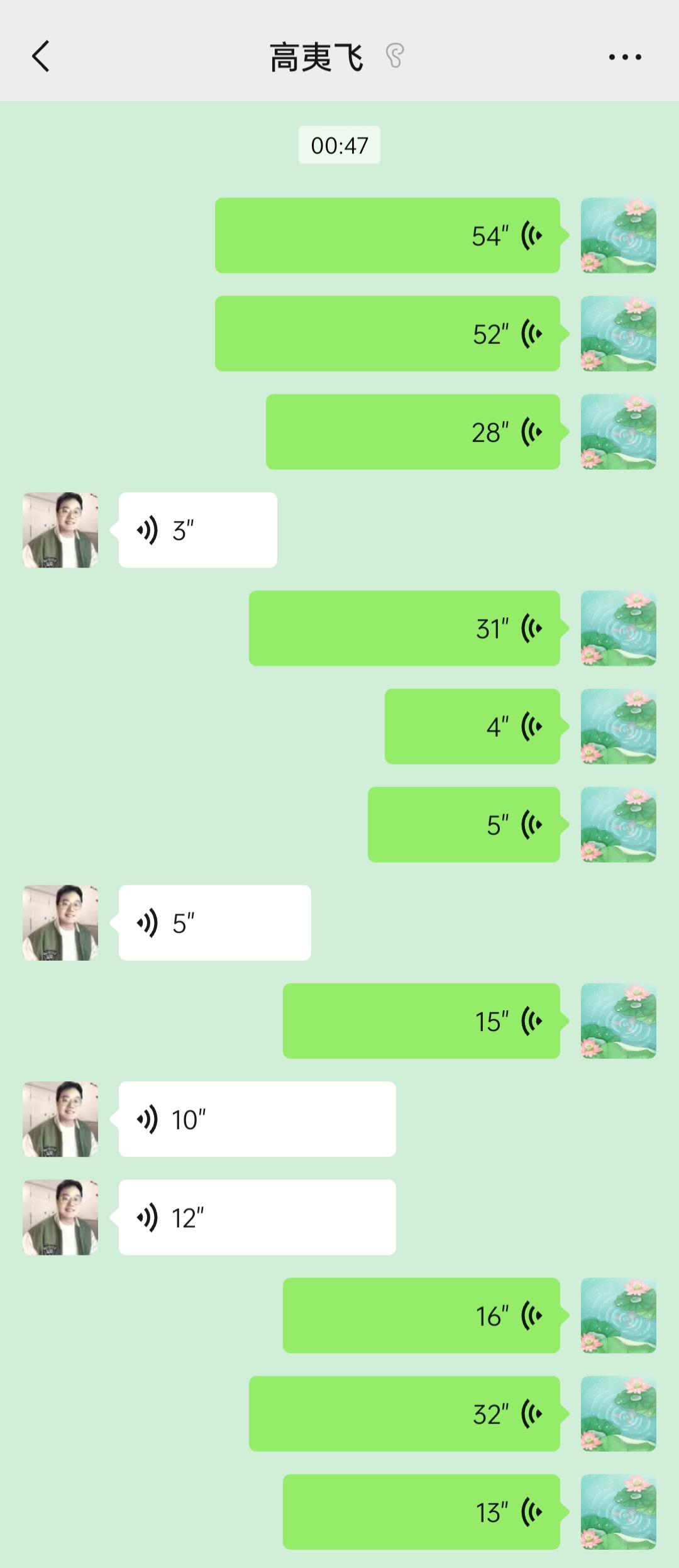Play the 15-second voice message

click(421, 1021)
